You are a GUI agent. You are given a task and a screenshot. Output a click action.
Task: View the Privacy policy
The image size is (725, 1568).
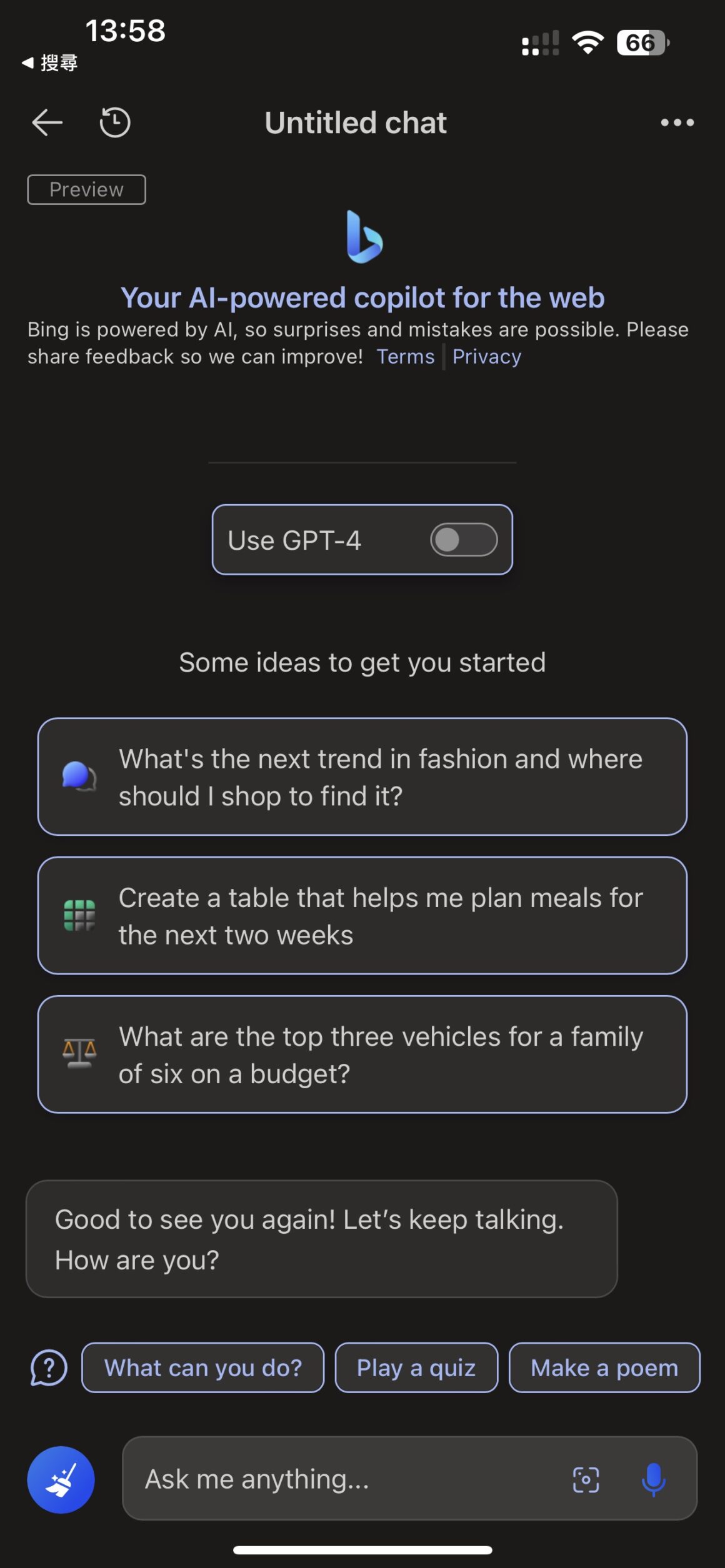487,356
